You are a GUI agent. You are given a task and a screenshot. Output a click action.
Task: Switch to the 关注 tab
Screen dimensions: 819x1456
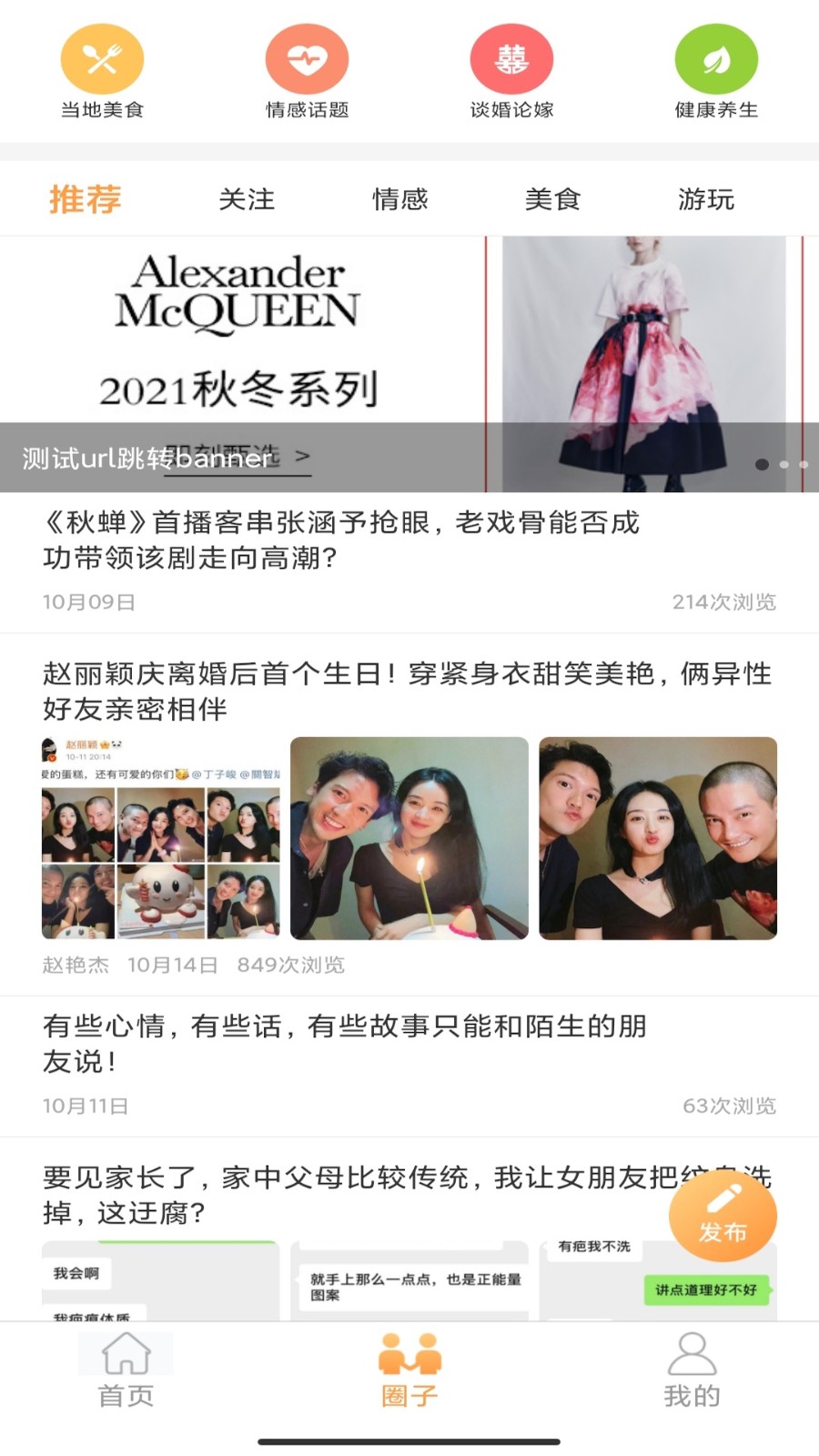tap(246, 199)
